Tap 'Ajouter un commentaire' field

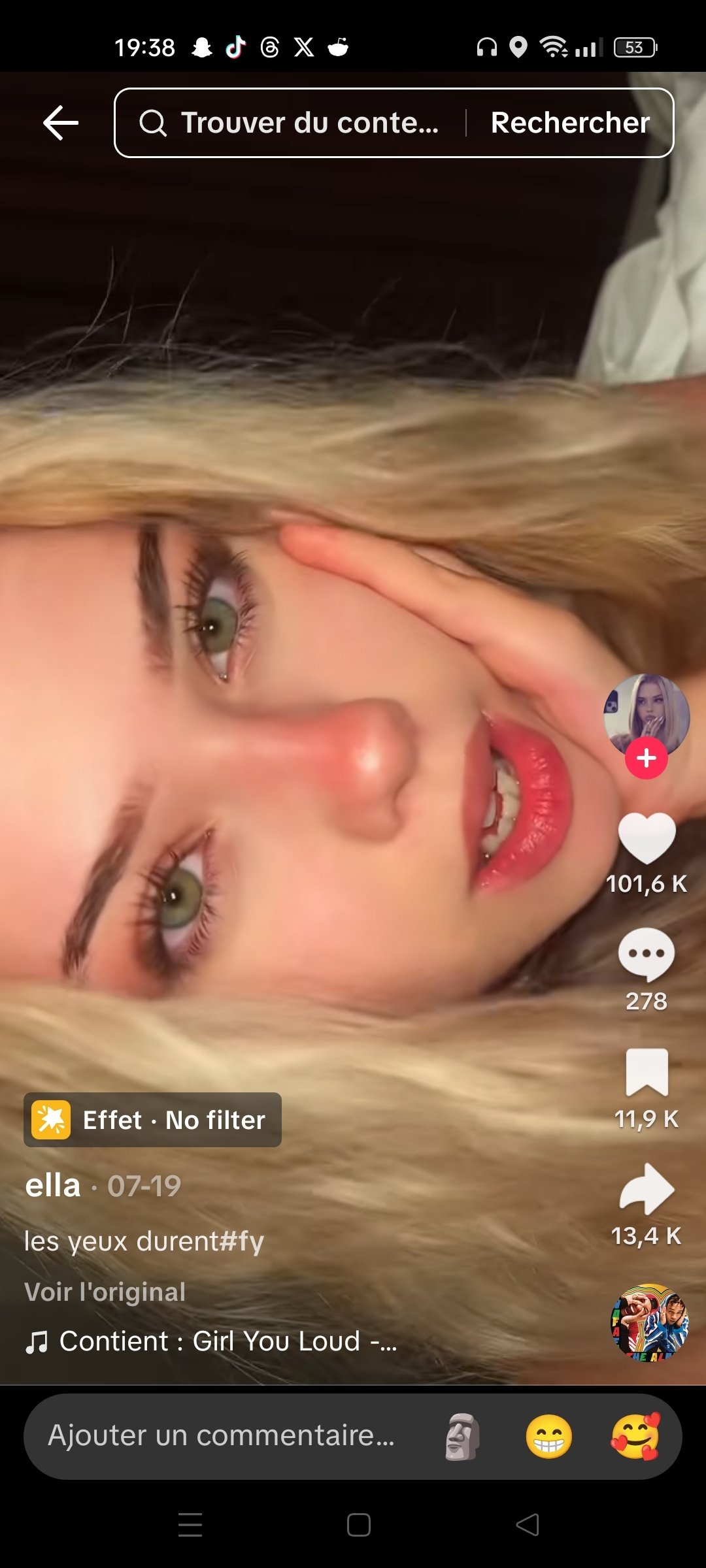pos(222,1435)
